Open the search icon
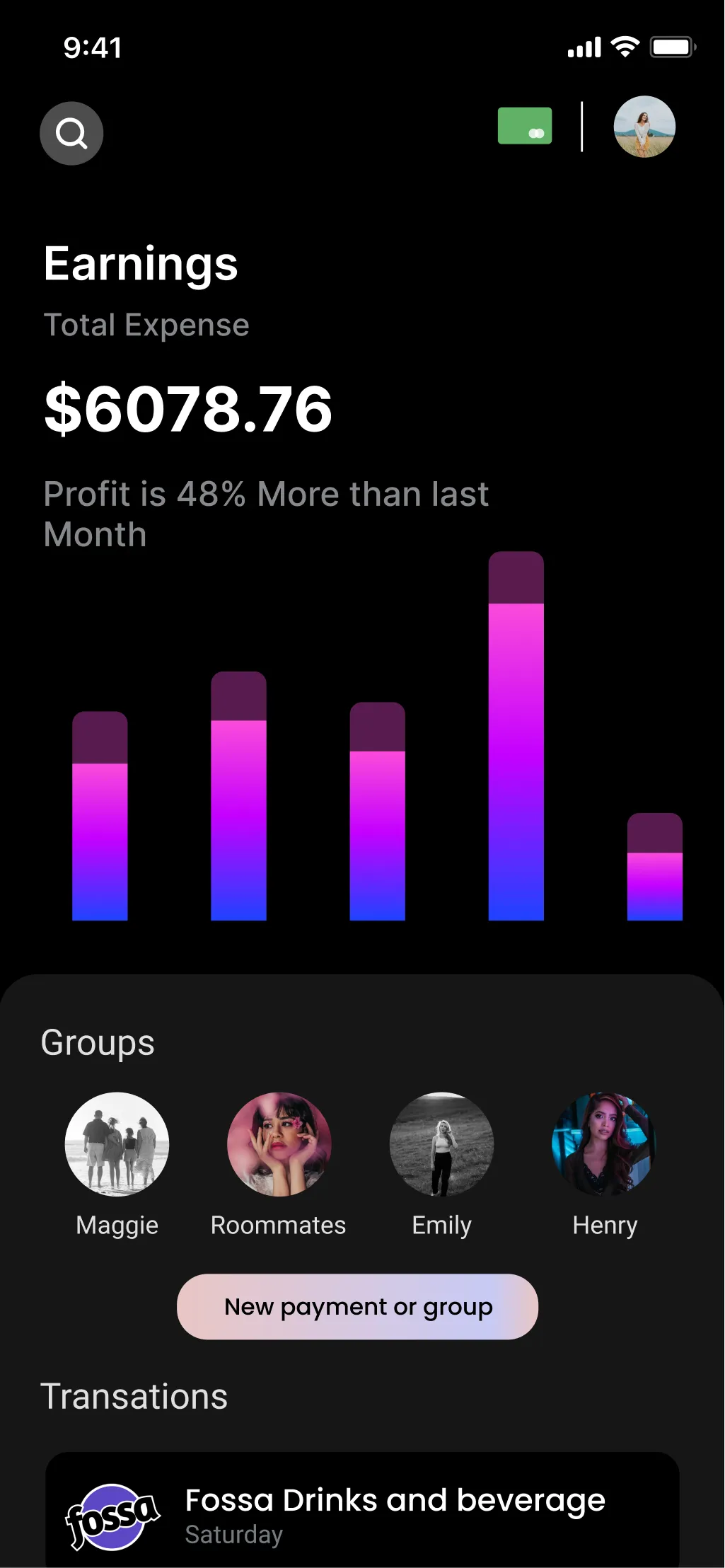Image resolution: width=725 pixels, height=1568 pixels. click(71, 133)
